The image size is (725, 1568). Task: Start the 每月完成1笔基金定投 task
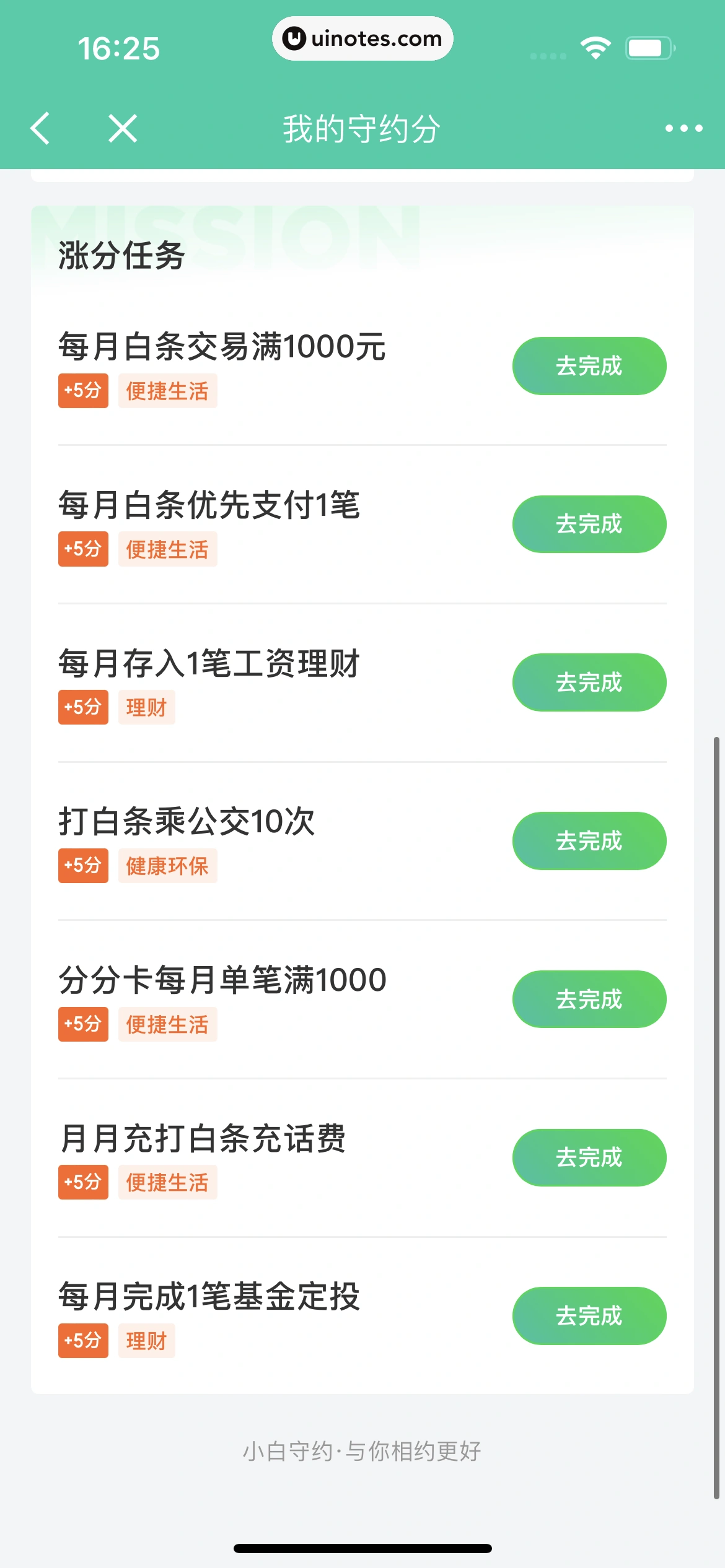tap(589, 1316)
